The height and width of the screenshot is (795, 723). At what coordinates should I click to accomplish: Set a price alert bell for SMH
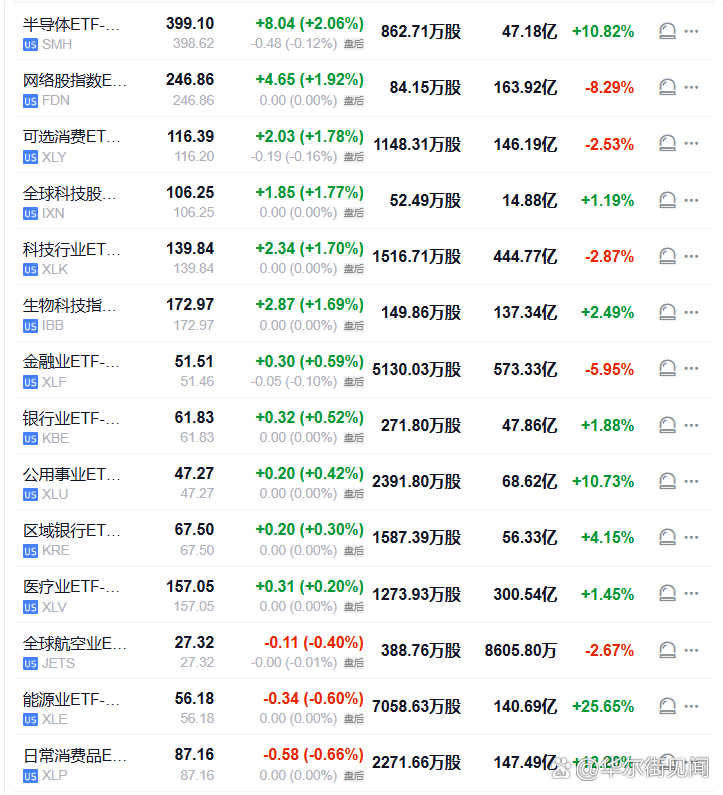(667, 32)
